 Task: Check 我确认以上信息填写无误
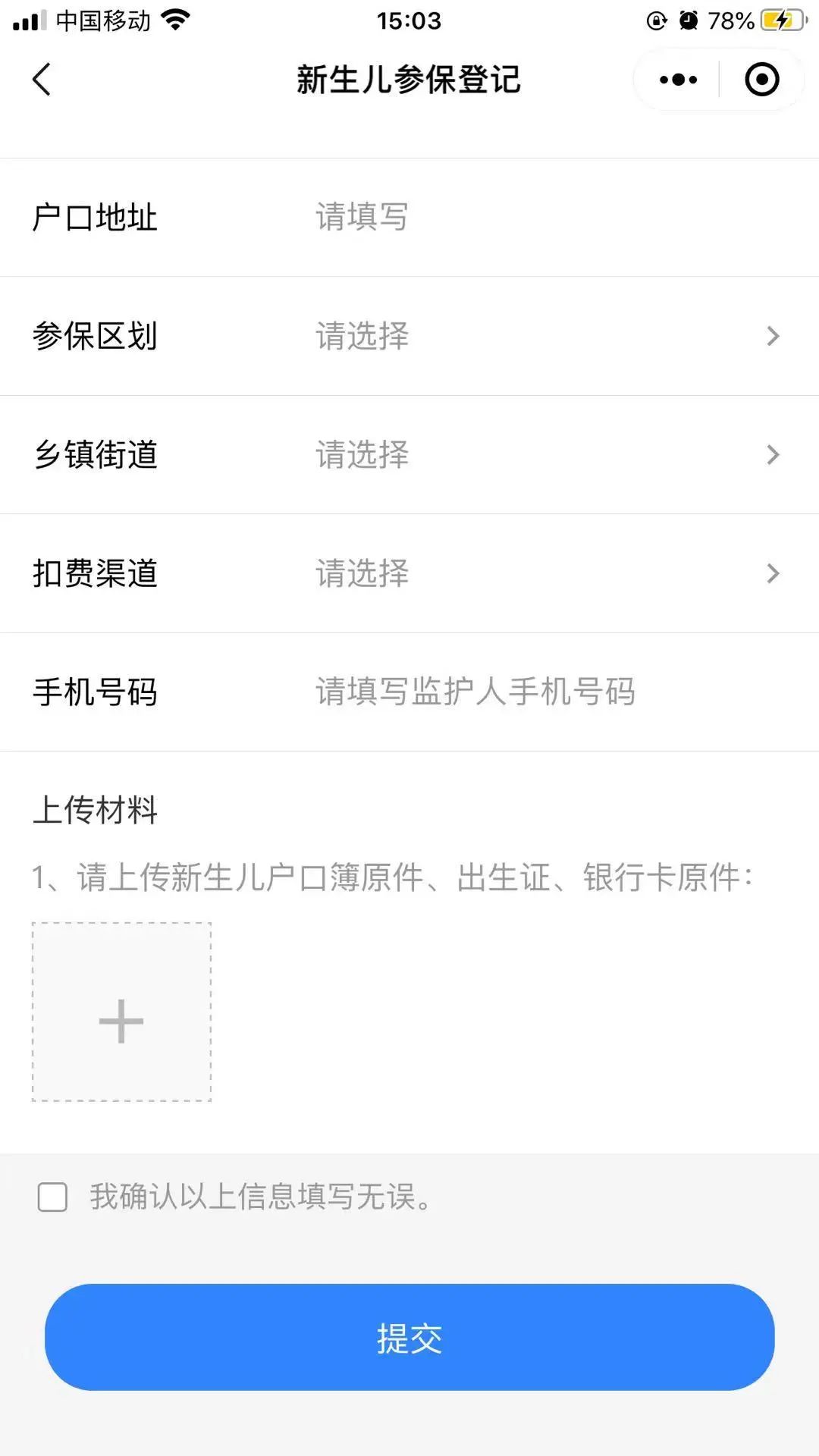(53, 1197)
